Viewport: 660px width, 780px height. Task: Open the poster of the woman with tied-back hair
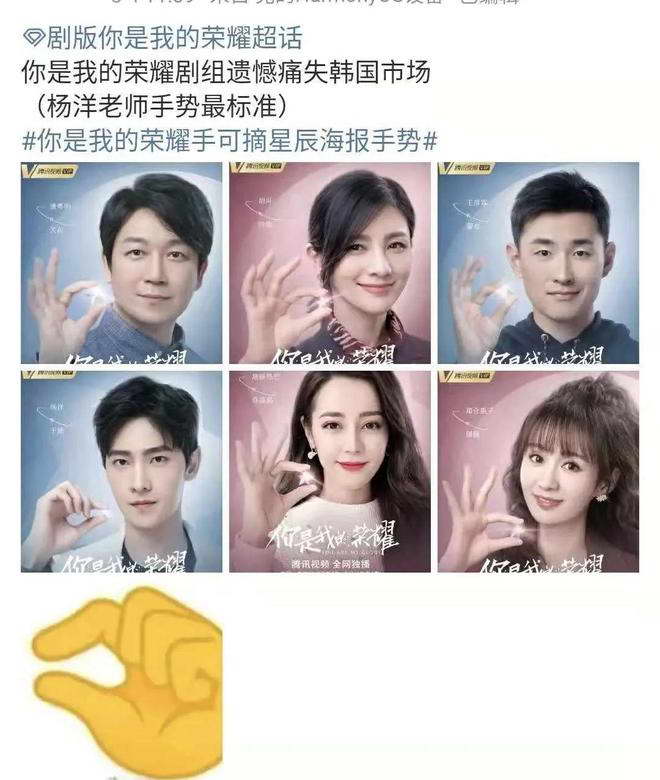(x=330, y=262)
